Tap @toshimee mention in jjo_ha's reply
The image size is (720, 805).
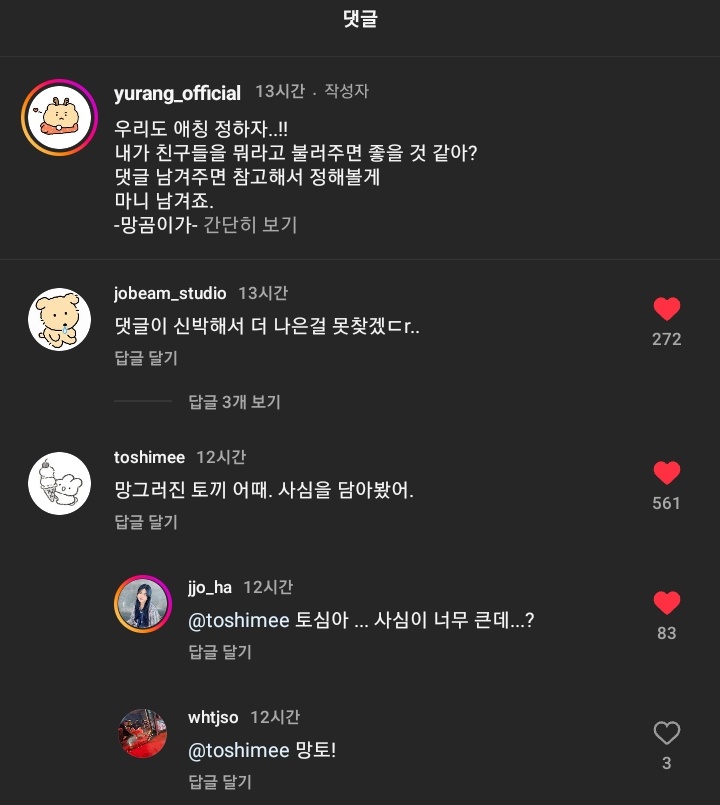239,621
